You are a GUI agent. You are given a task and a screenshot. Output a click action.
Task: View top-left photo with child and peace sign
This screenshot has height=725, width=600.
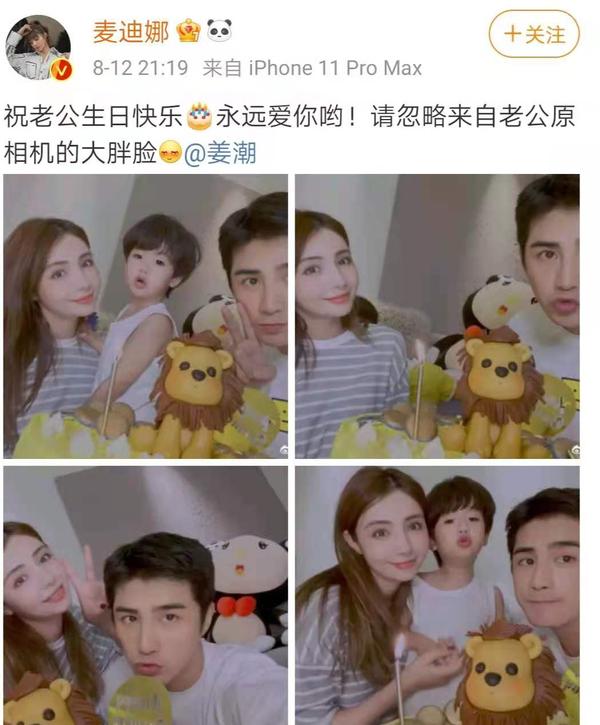146,316
